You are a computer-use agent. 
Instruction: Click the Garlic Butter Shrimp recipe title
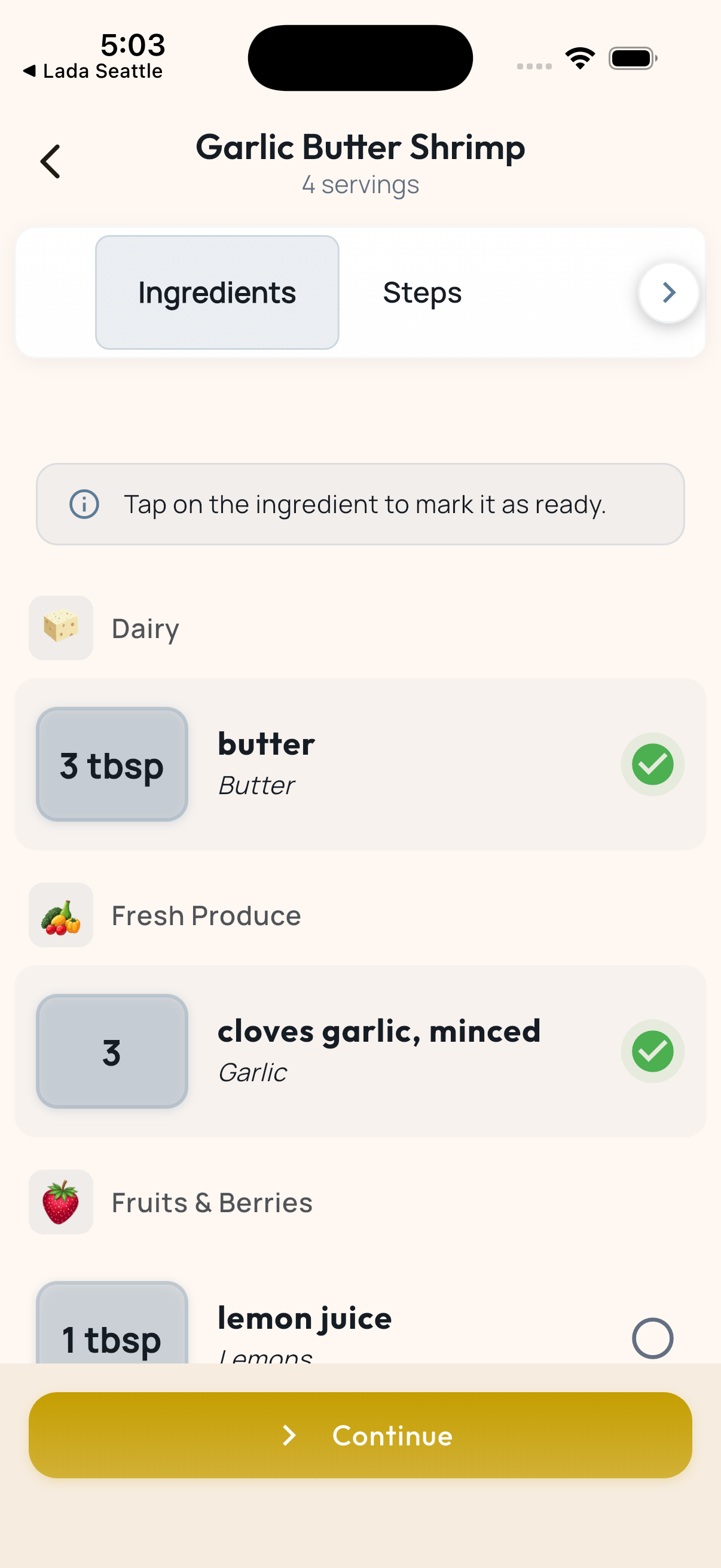(x=361, y=147)
